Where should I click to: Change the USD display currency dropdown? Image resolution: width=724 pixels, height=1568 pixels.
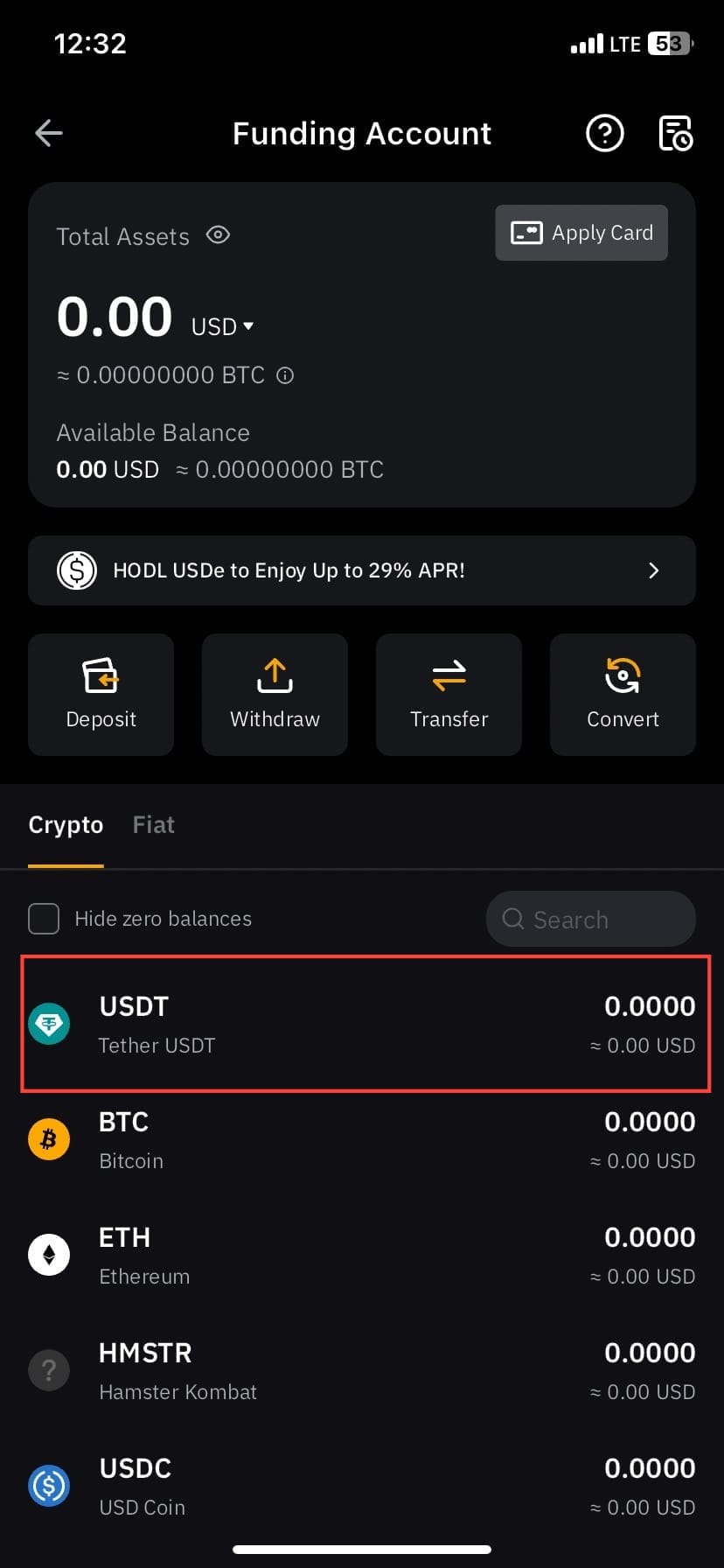222,326
